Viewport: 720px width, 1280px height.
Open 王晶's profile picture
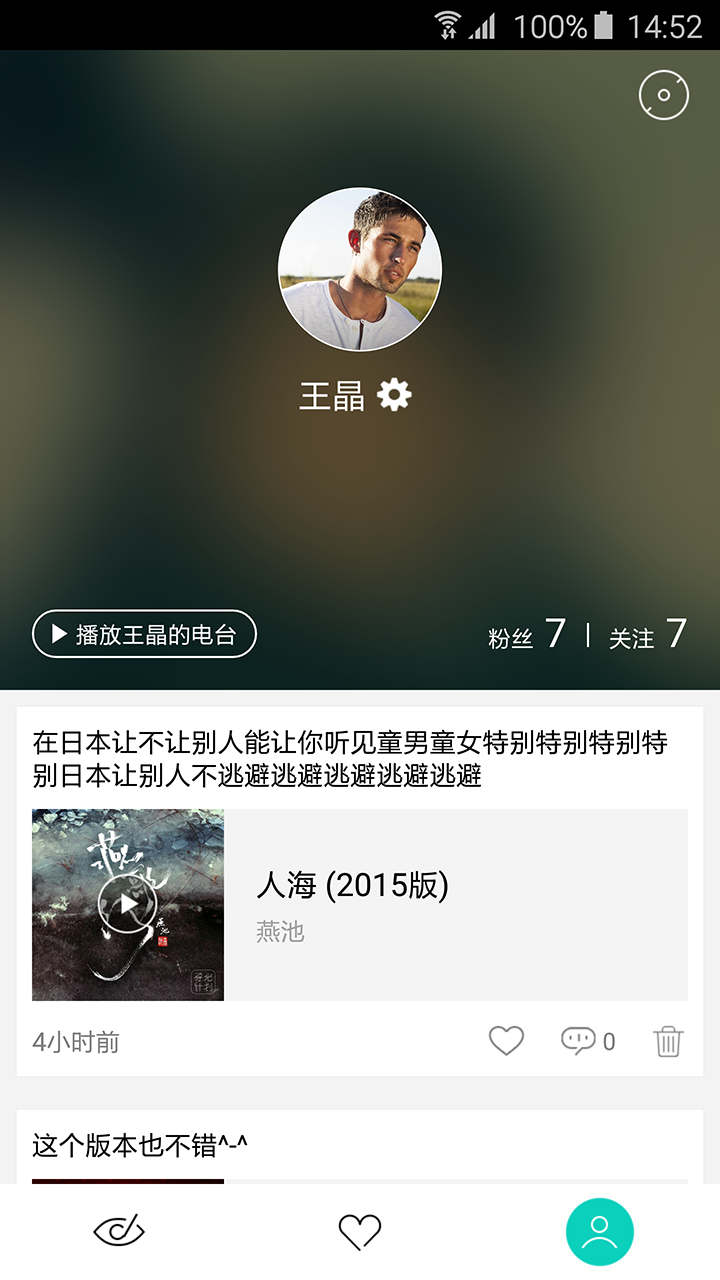click(360, 269)
